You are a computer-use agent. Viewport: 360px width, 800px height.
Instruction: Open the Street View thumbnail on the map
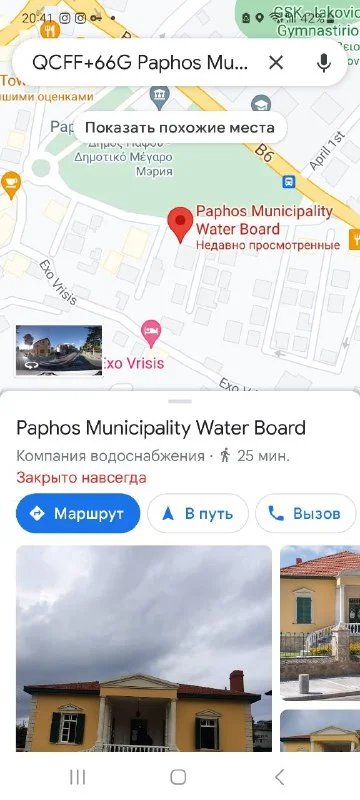coord(59,351)
